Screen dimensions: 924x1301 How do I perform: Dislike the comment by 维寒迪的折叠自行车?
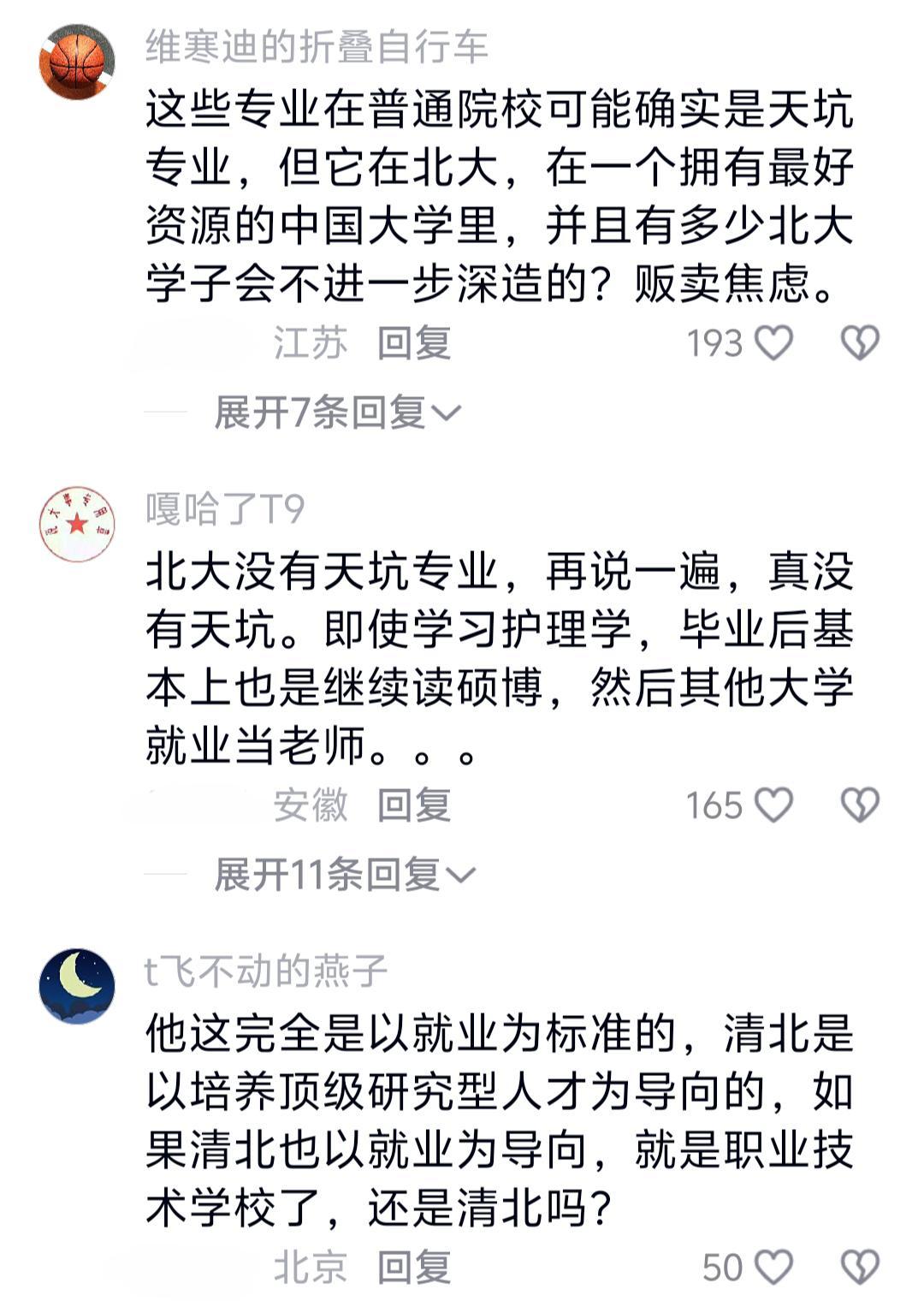click(x=859, y=343)
